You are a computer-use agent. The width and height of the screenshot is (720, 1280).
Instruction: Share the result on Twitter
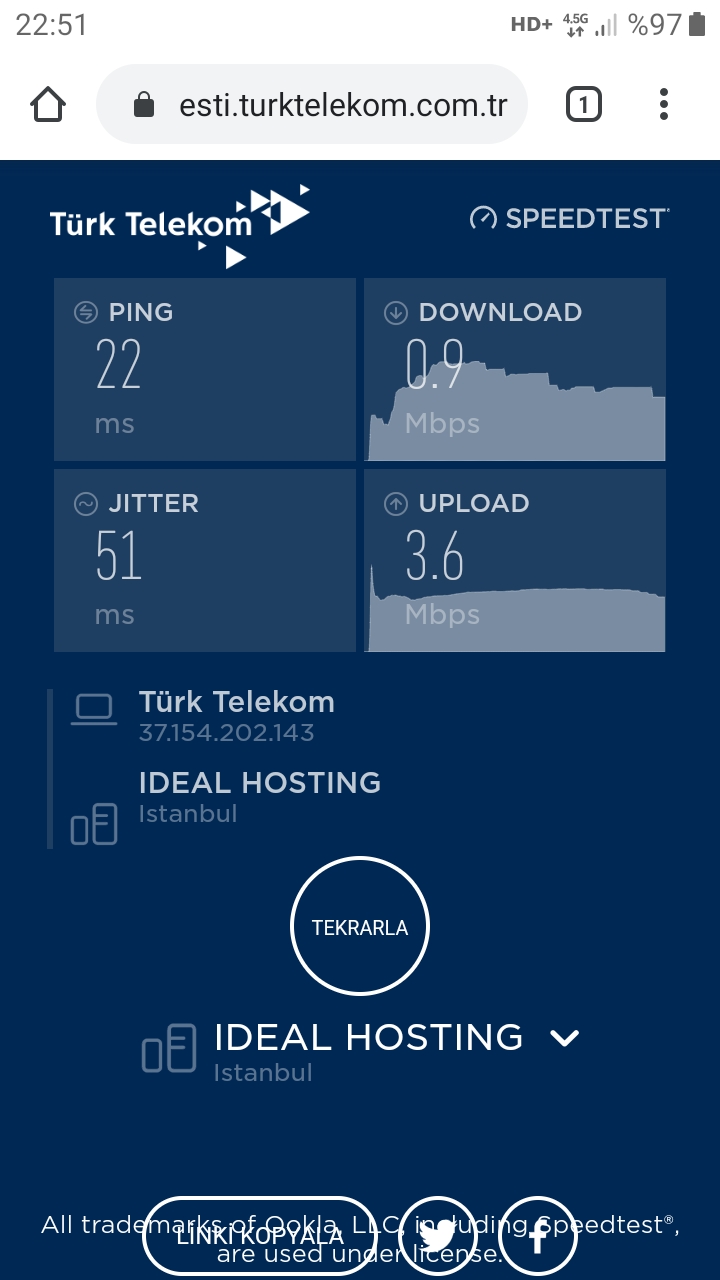click(x=439, y=1237)
